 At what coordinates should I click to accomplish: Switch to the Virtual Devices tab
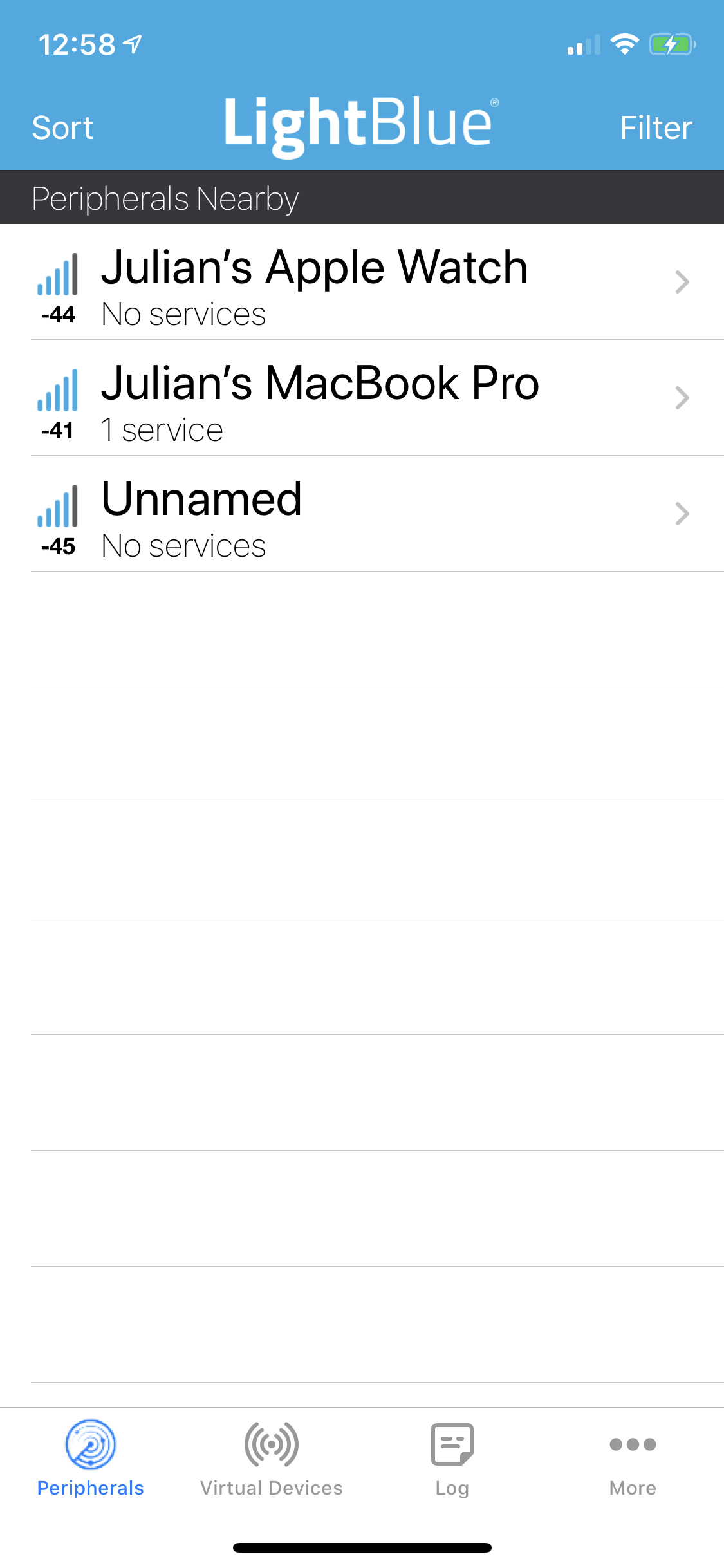coord(272,1459)
